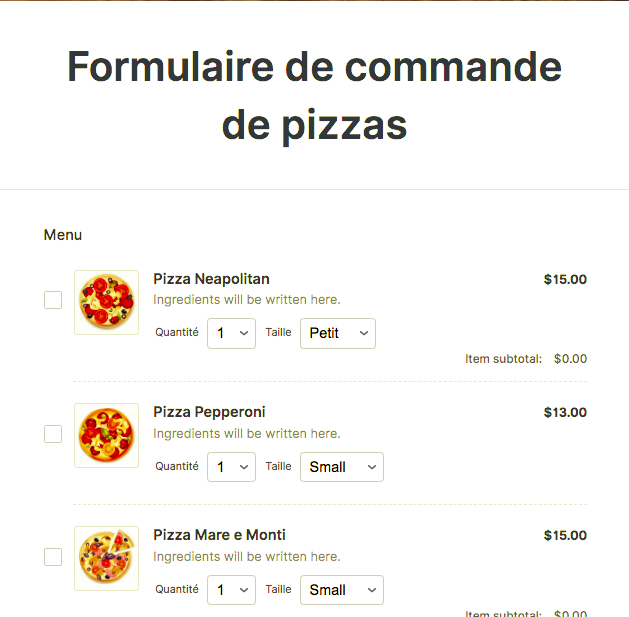Select the Pizza Pepperoni checkbox
629x617 pixels.
pyautogui.click(x=53, y=434)
